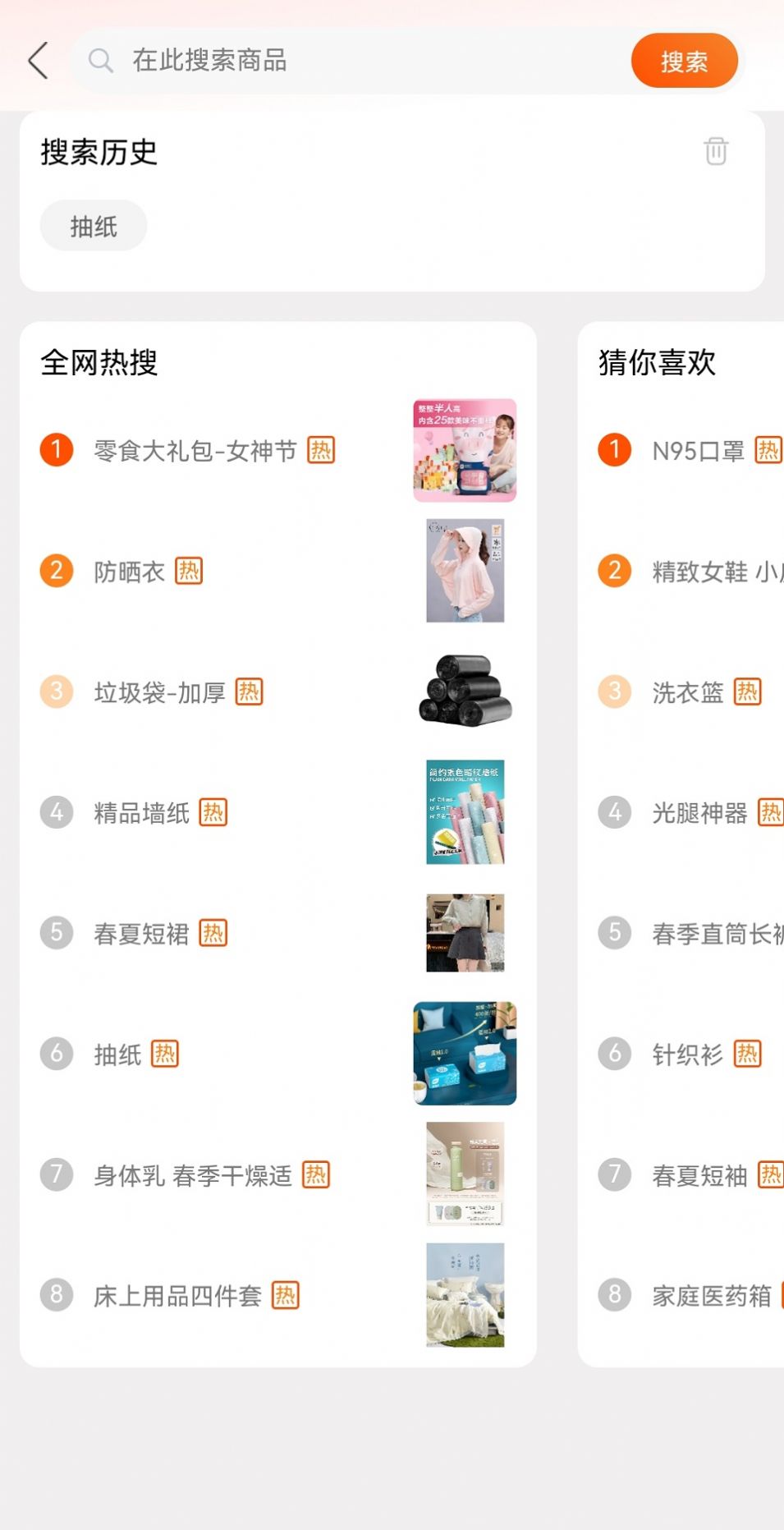Viewport: 784px width, 1530px height.
Task: Click the bedding set thumbnail for 床上用品四件套
Action: [x=464, y=1295]
